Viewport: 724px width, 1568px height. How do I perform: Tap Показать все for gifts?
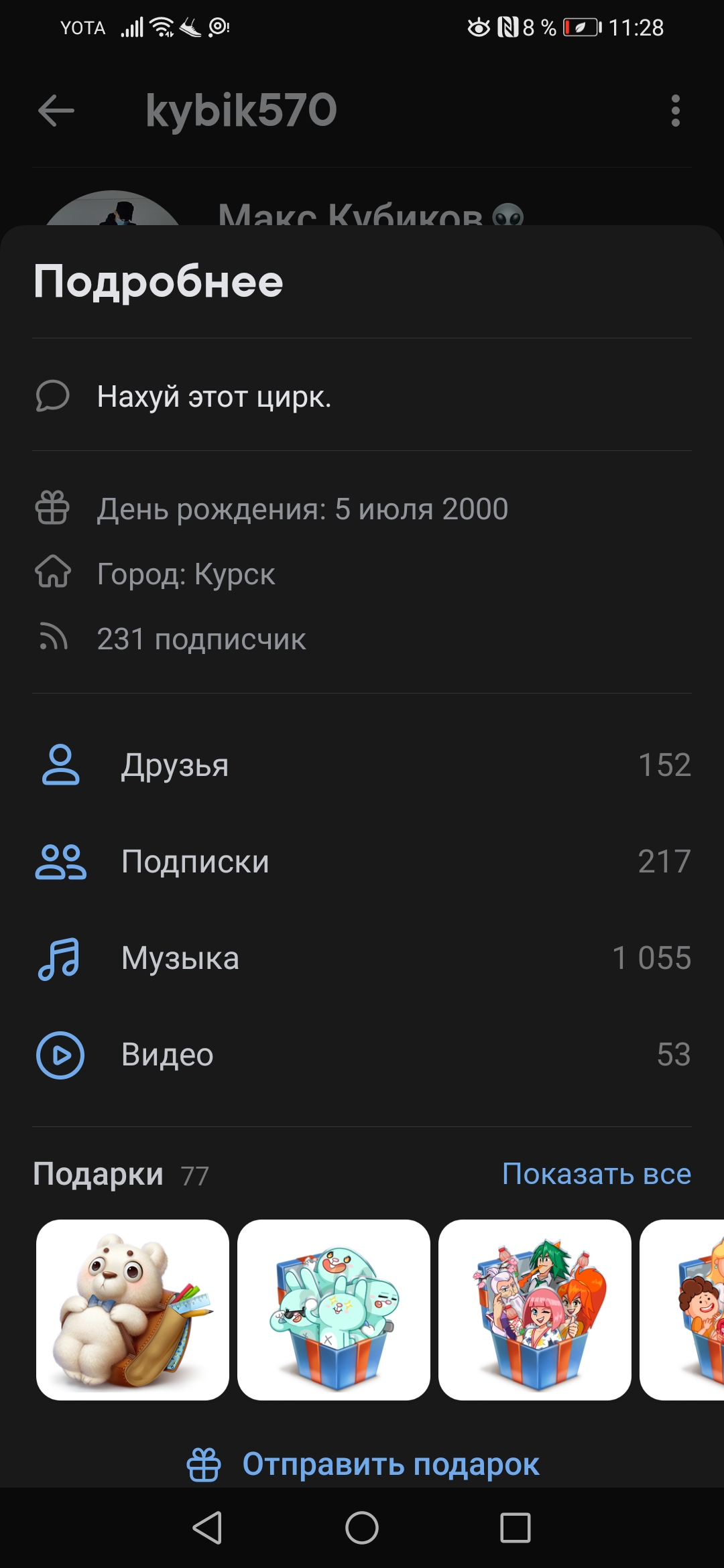click(x=596, y=1174)
